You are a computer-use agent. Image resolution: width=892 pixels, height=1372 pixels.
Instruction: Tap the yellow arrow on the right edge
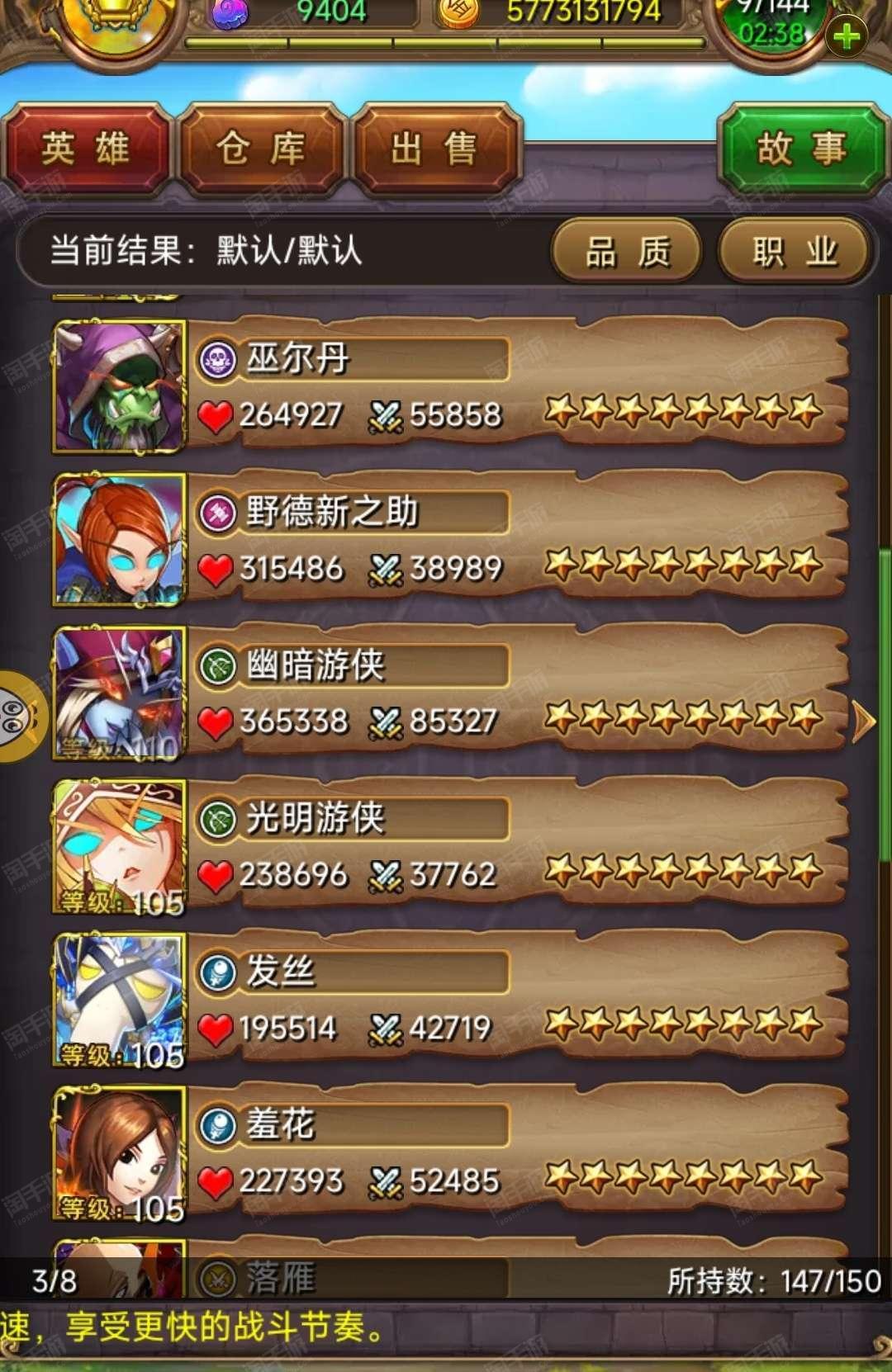(864, 721)
